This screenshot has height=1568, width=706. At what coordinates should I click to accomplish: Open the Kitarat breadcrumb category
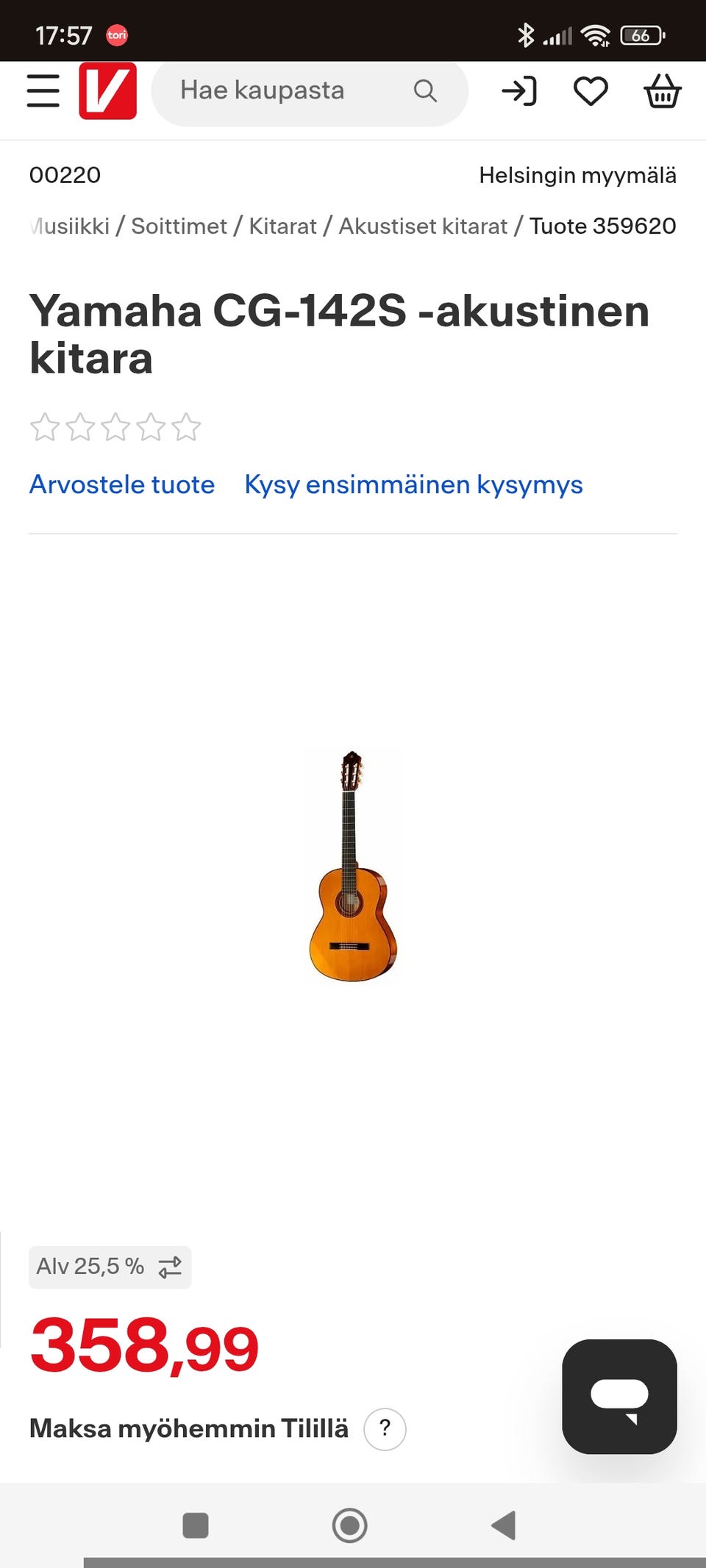tap(283, 226)
